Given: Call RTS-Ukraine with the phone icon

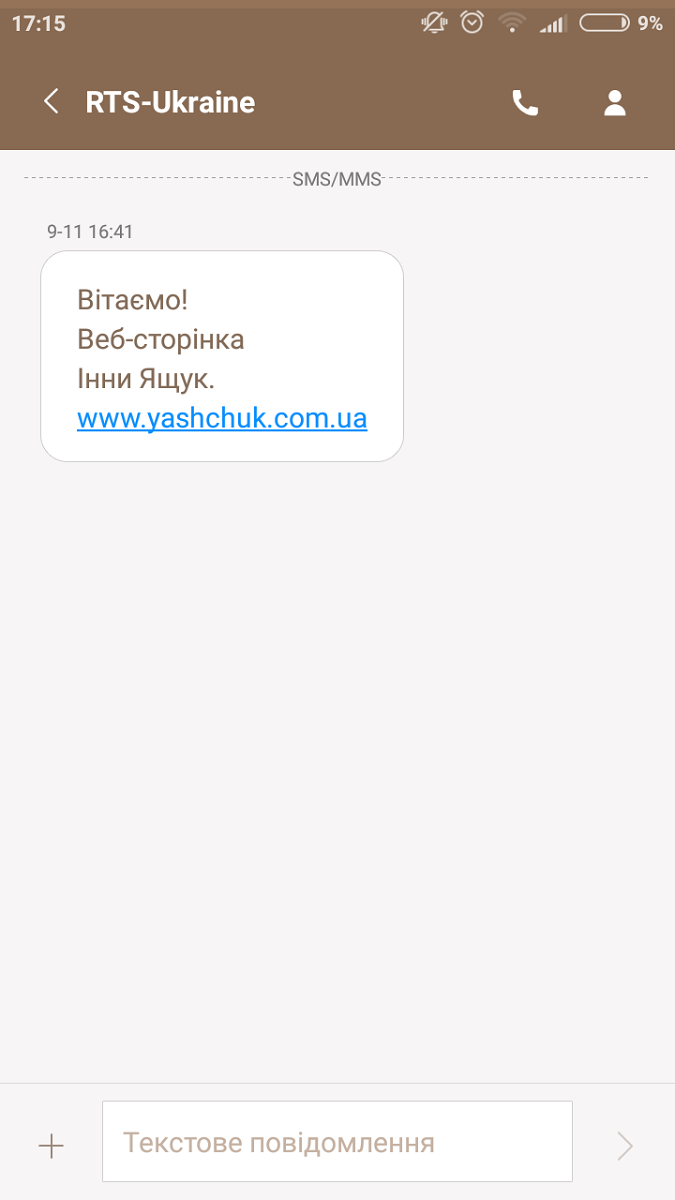Looking at the screenshot, I should [525, 103].
